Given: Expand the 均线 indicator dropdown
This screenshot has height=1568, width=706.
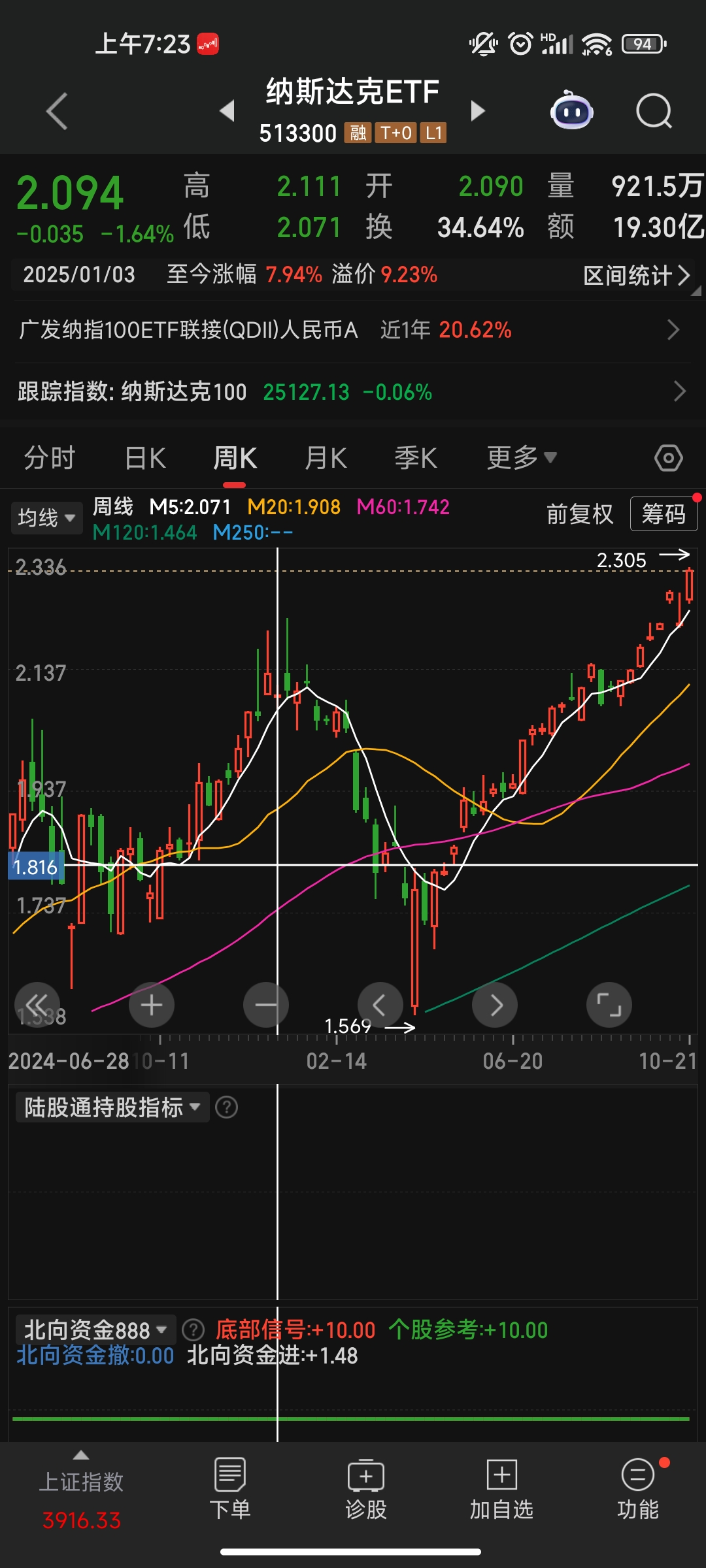Looking at the screenshot, I should click(x=46, y=518).
